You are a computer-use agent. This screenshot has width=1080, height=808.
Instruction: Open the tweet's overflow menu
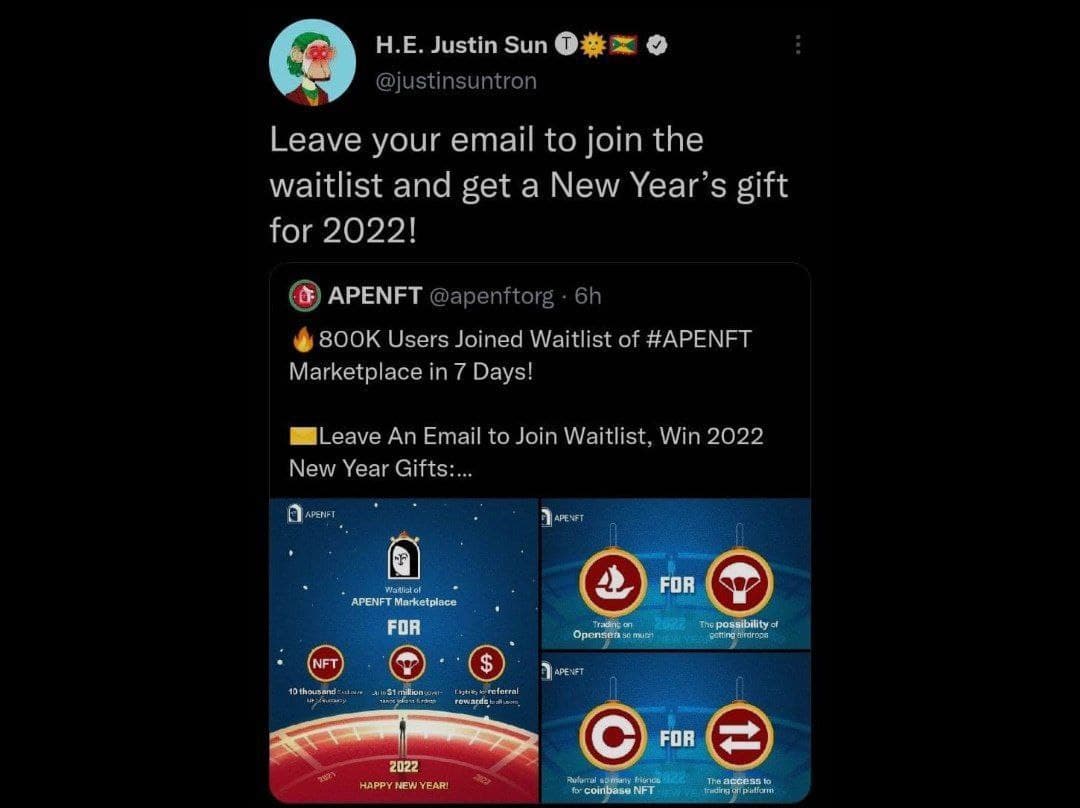click(797, 45)
